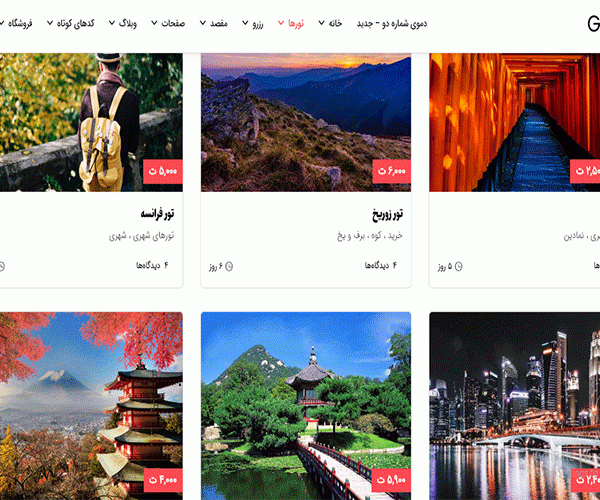Tap the تور فرانسه title link
Viewport: 600px width, 500px height.
click(x=157, y=214)
